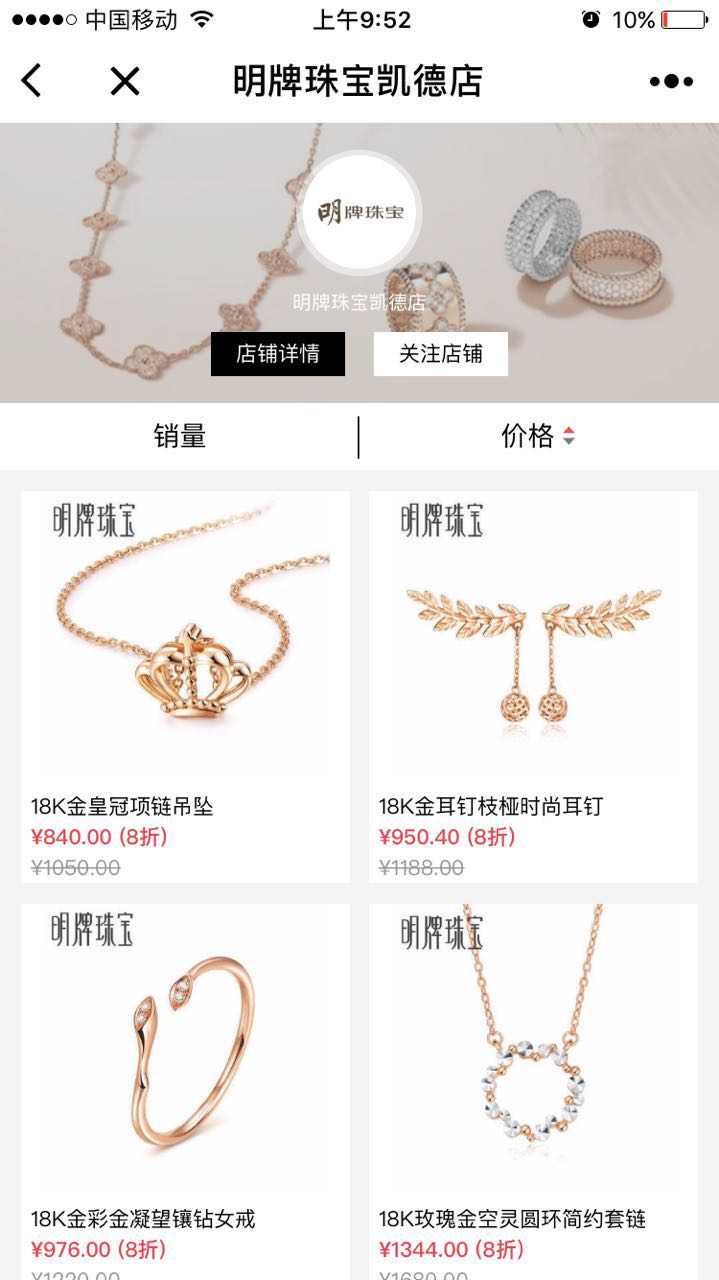The width and height of the screenshot is (719, 1280).
Task: Sort products by 价格
Action: click(538, 436)
